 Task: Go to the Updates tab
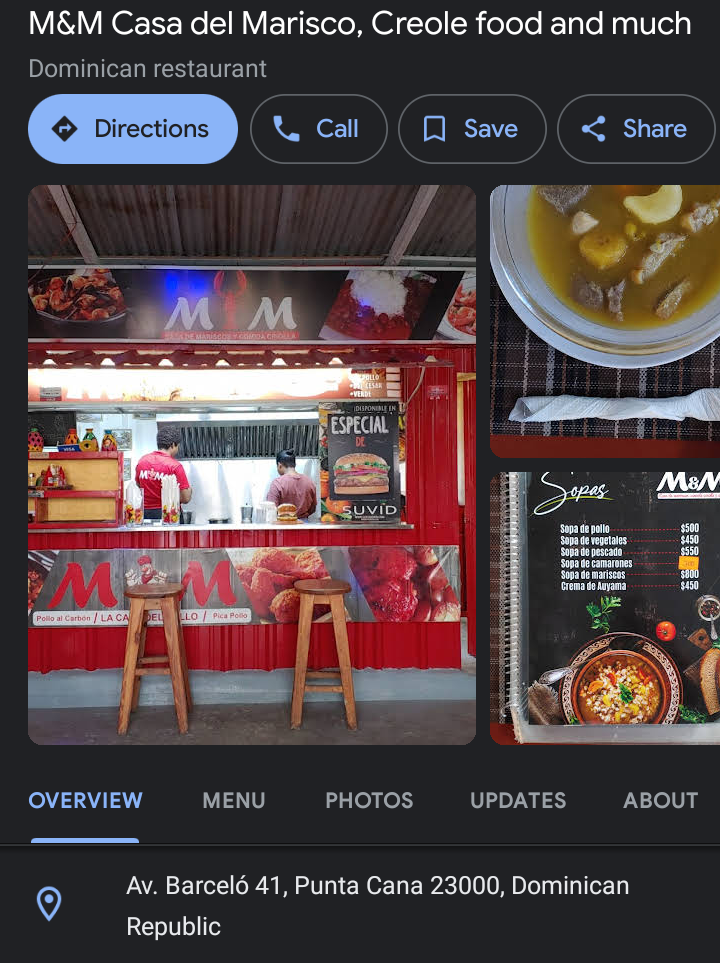coord(518,800)
